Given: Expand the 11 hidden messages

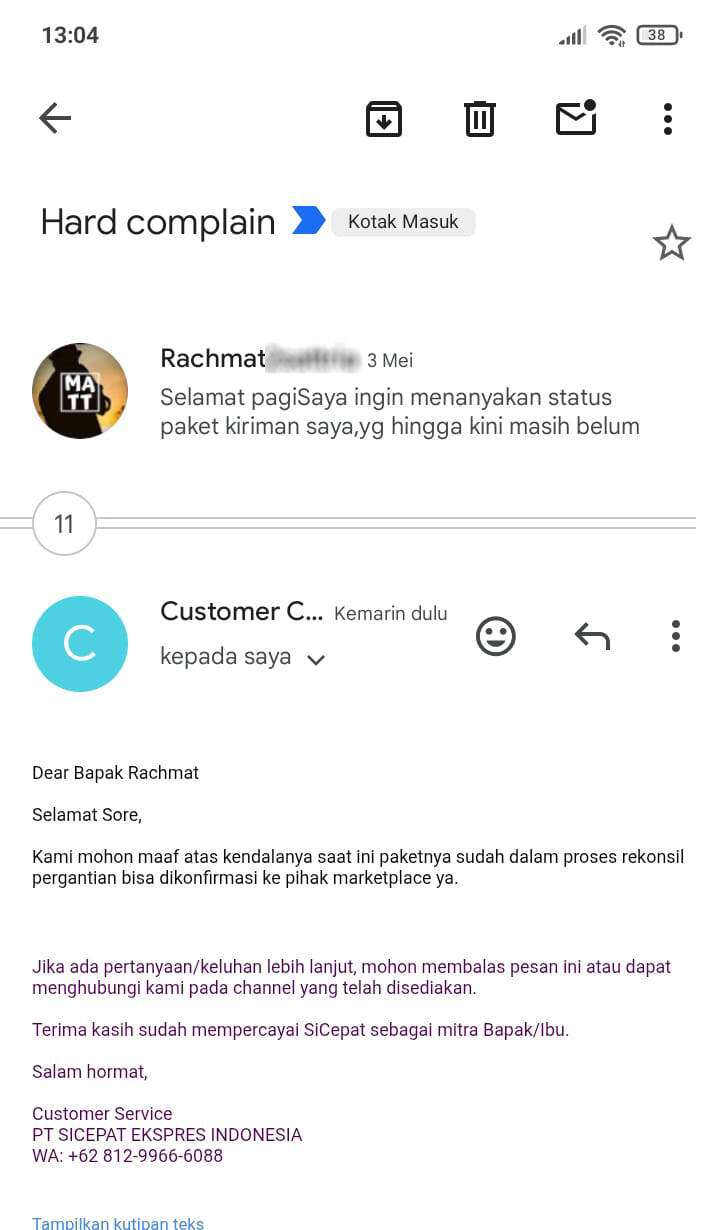Looking at the screenshot, I should tap(64, 523).
